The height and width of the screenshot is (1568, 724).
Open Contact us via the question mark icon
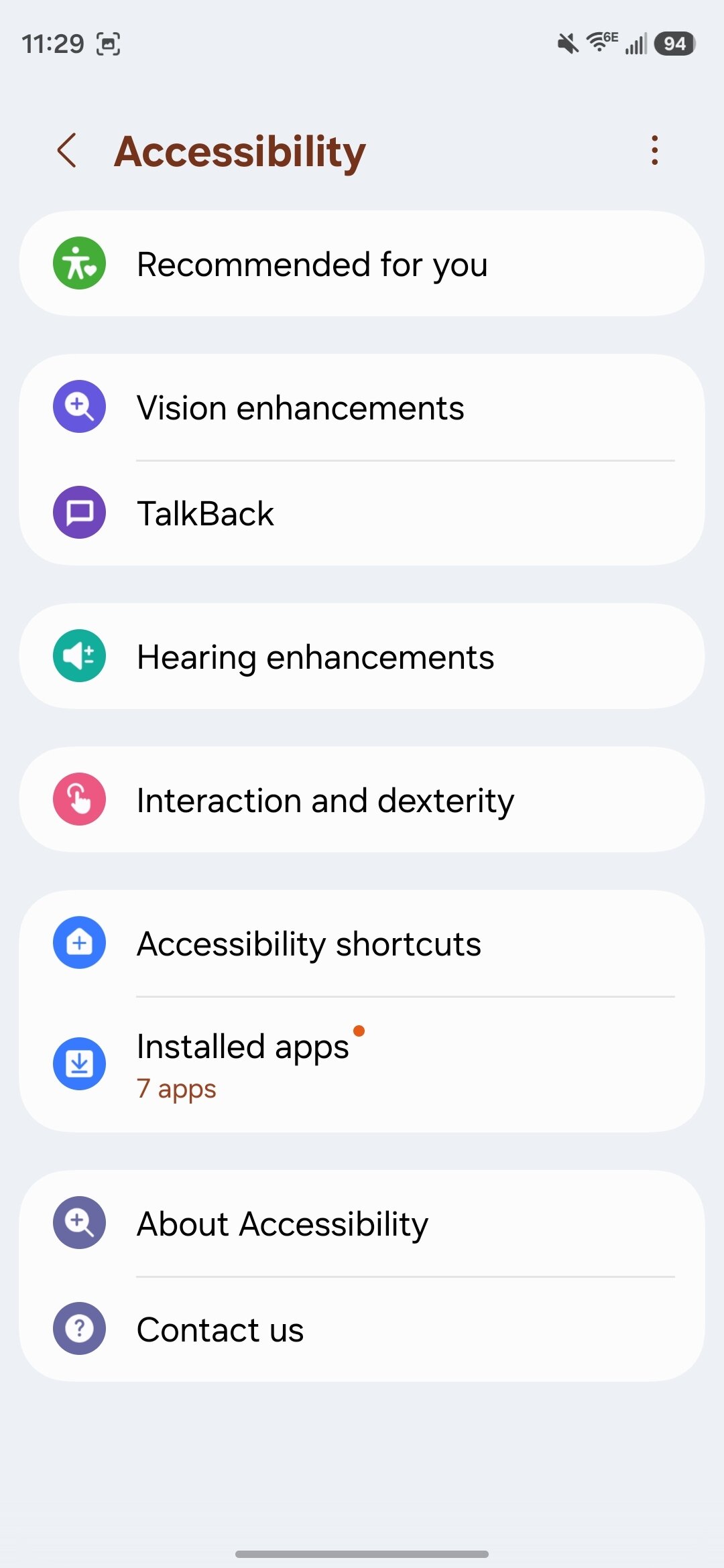[x=79, y=1329]
